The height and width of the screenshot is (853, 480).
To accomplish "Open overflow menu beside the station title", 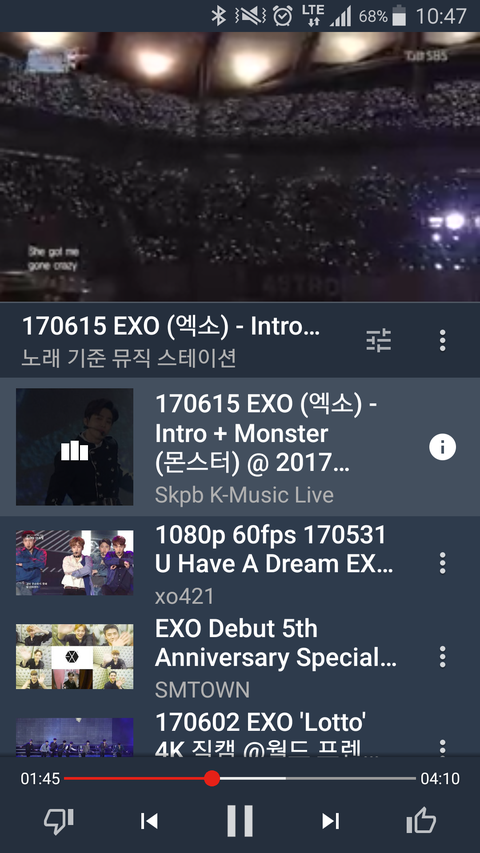I will [442, 341].
